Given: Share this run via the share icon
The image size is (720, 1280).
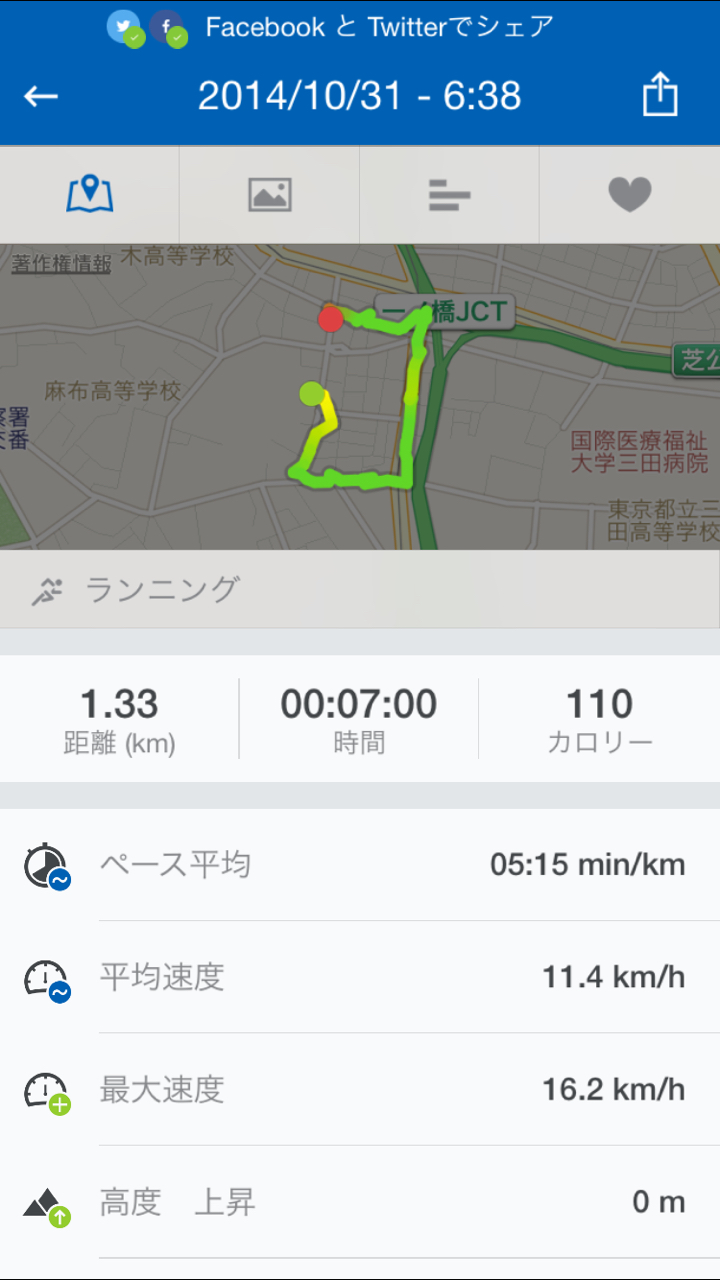Looking at the screenshot, I should click(660, 96).
